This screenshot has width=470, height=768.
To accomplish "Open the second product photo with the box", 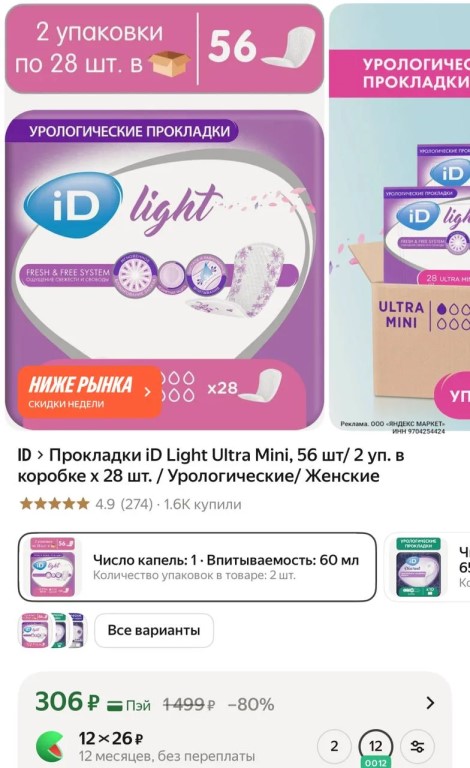I will coord(400,216).
